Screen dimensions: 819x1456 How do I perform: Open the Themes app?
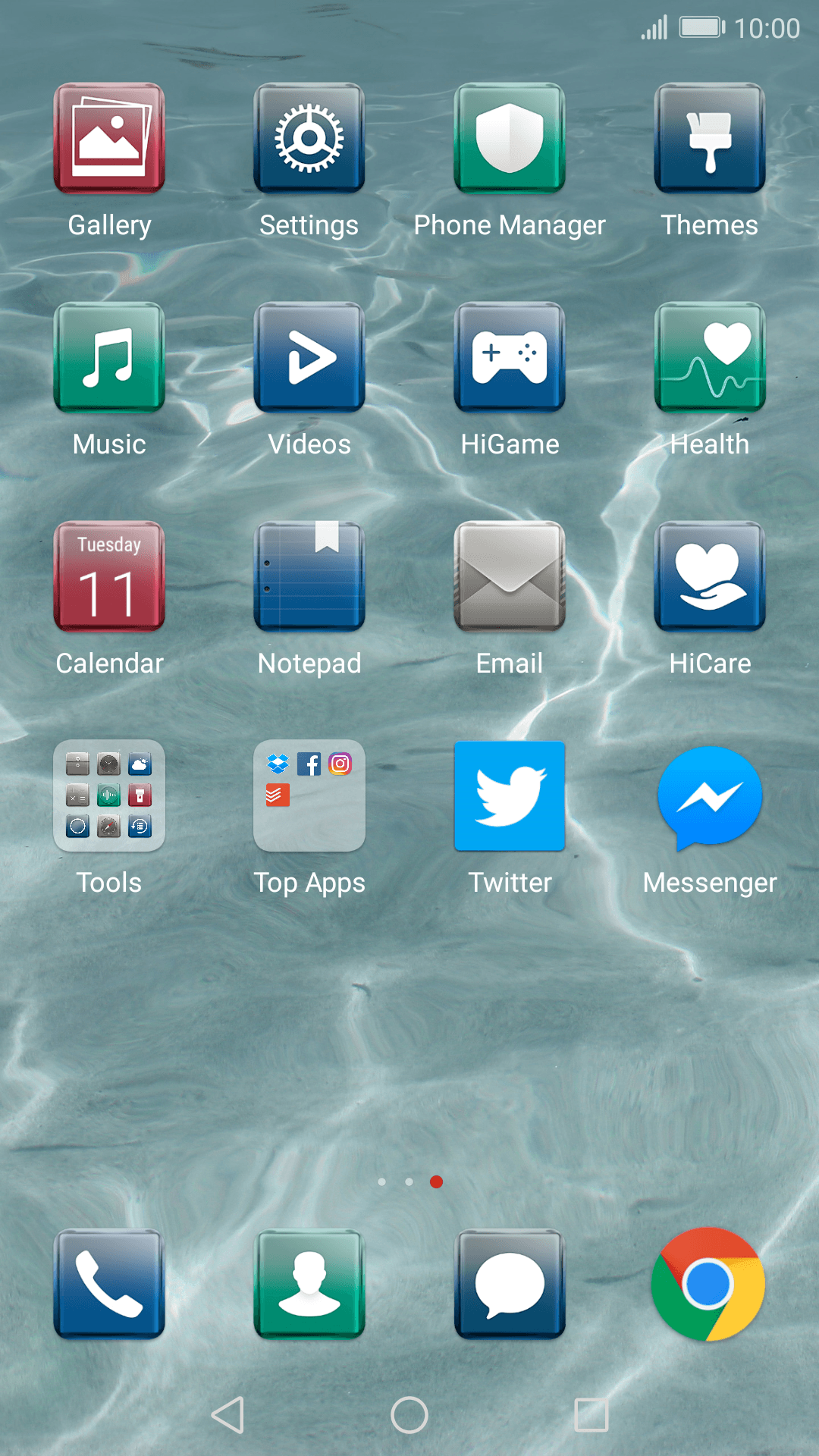click(x=710, y=138)
